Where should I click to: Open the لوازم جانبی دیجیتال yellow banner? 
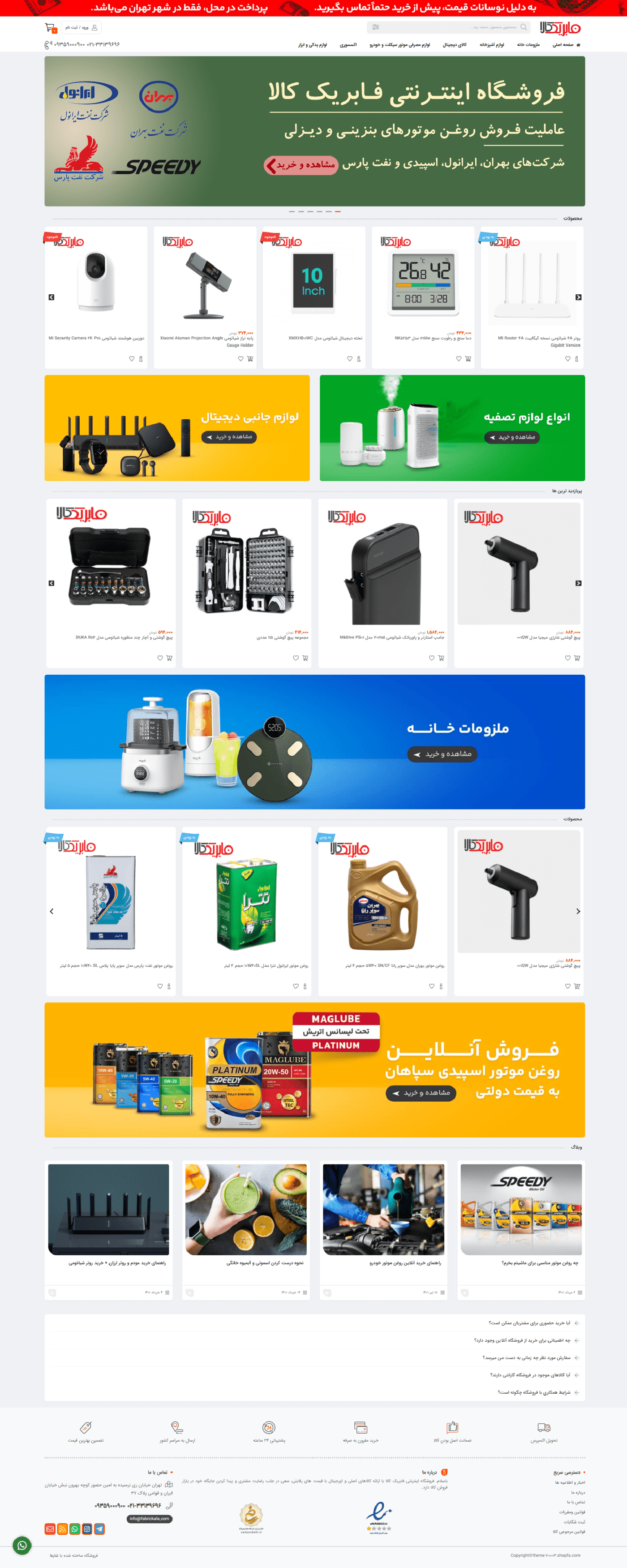[177, 428]
